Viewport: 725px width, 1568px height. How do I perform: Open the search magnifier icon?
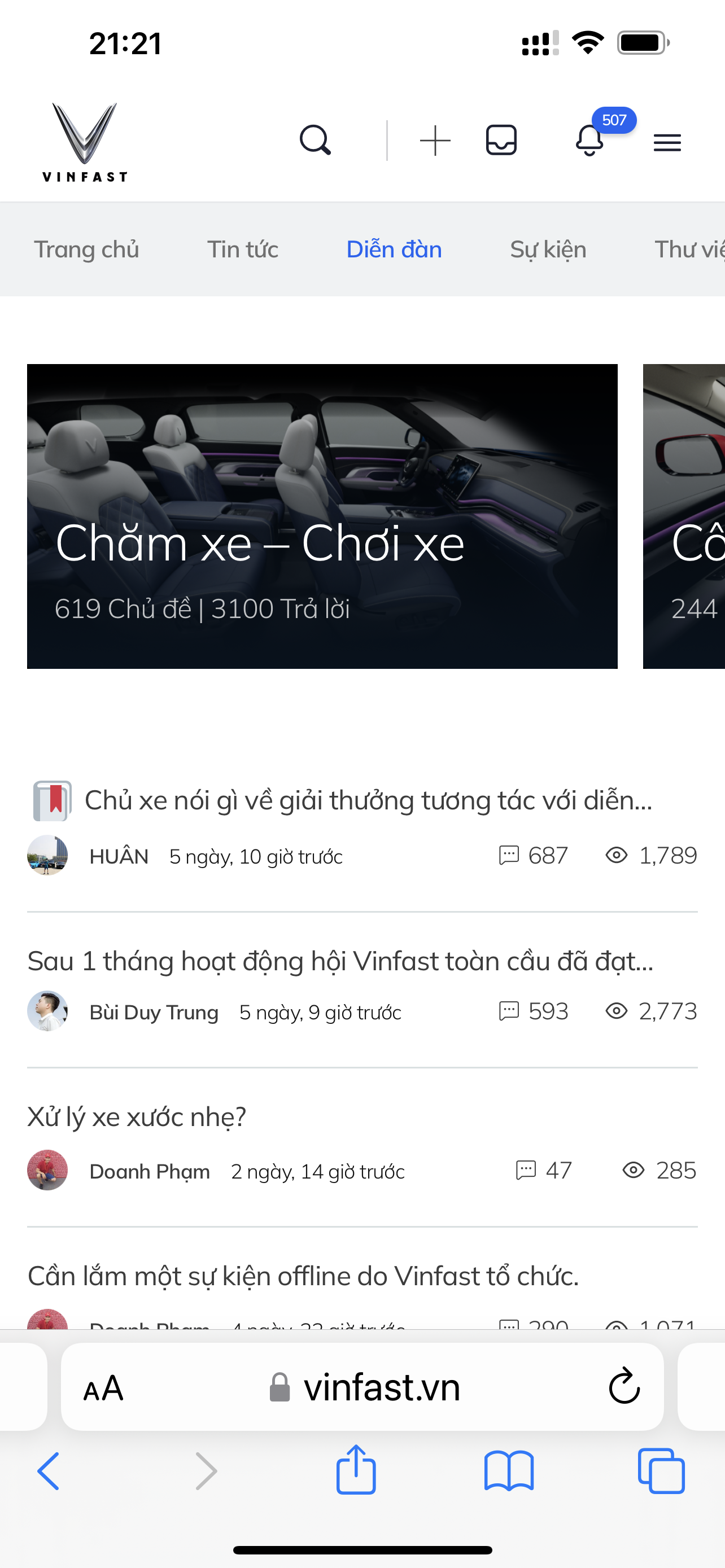tap(315, 141)
